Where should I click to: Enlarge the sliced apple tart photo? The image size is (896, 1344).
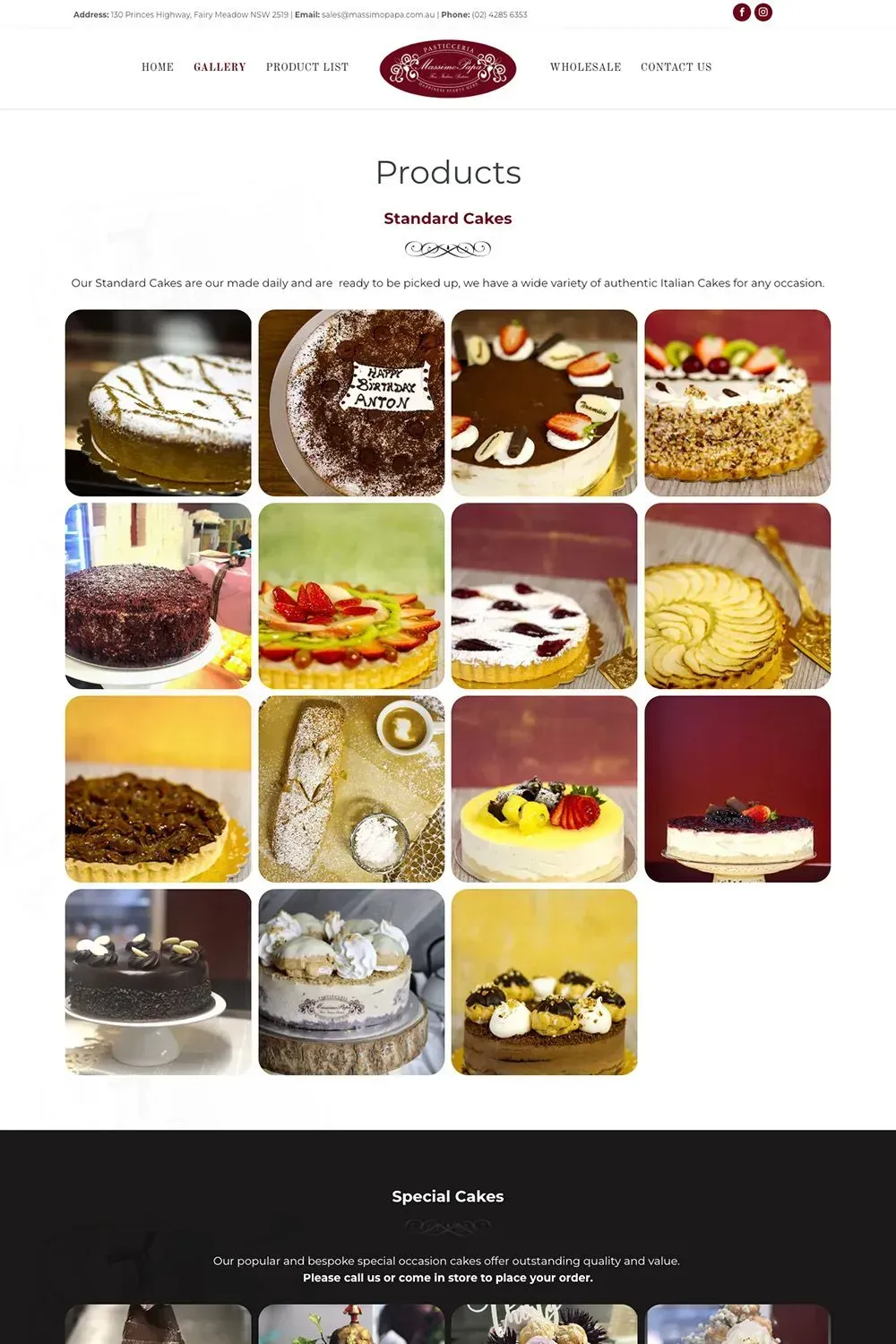[737, 596]
